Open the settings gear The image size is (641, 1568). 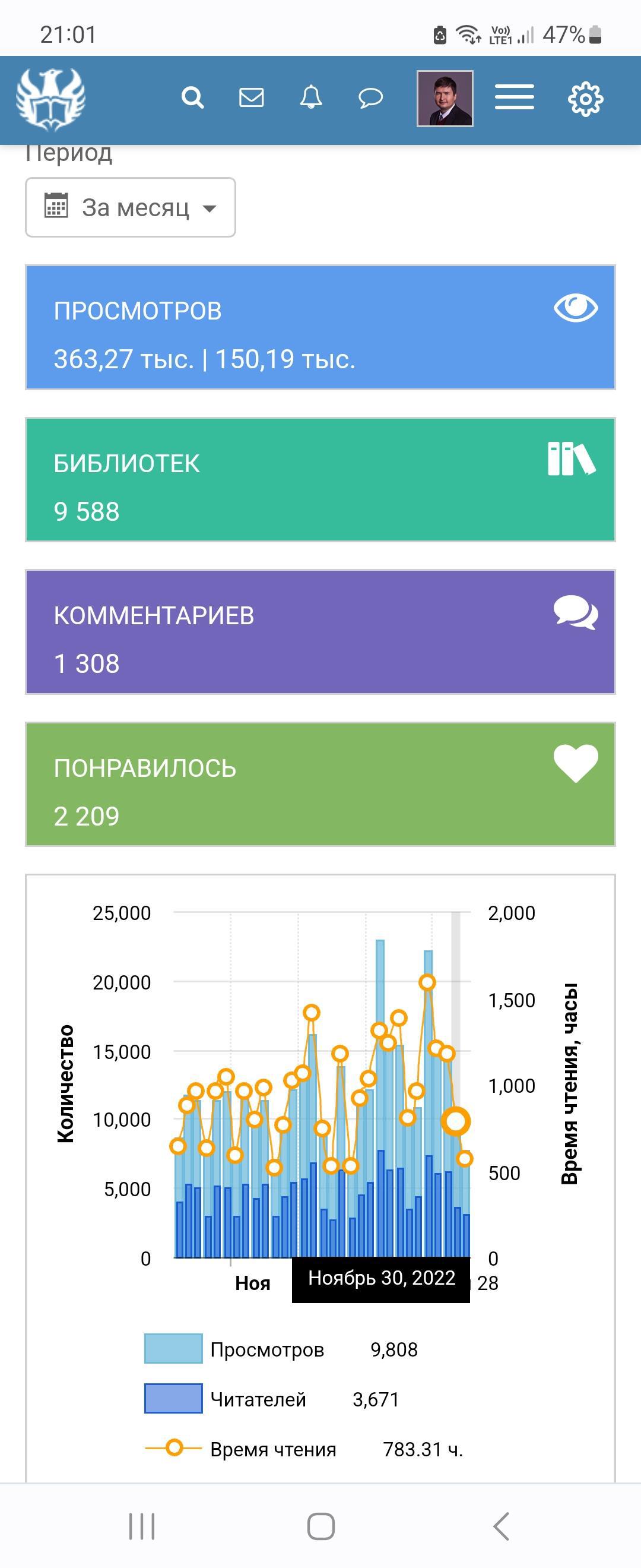[x=585, y=99]
